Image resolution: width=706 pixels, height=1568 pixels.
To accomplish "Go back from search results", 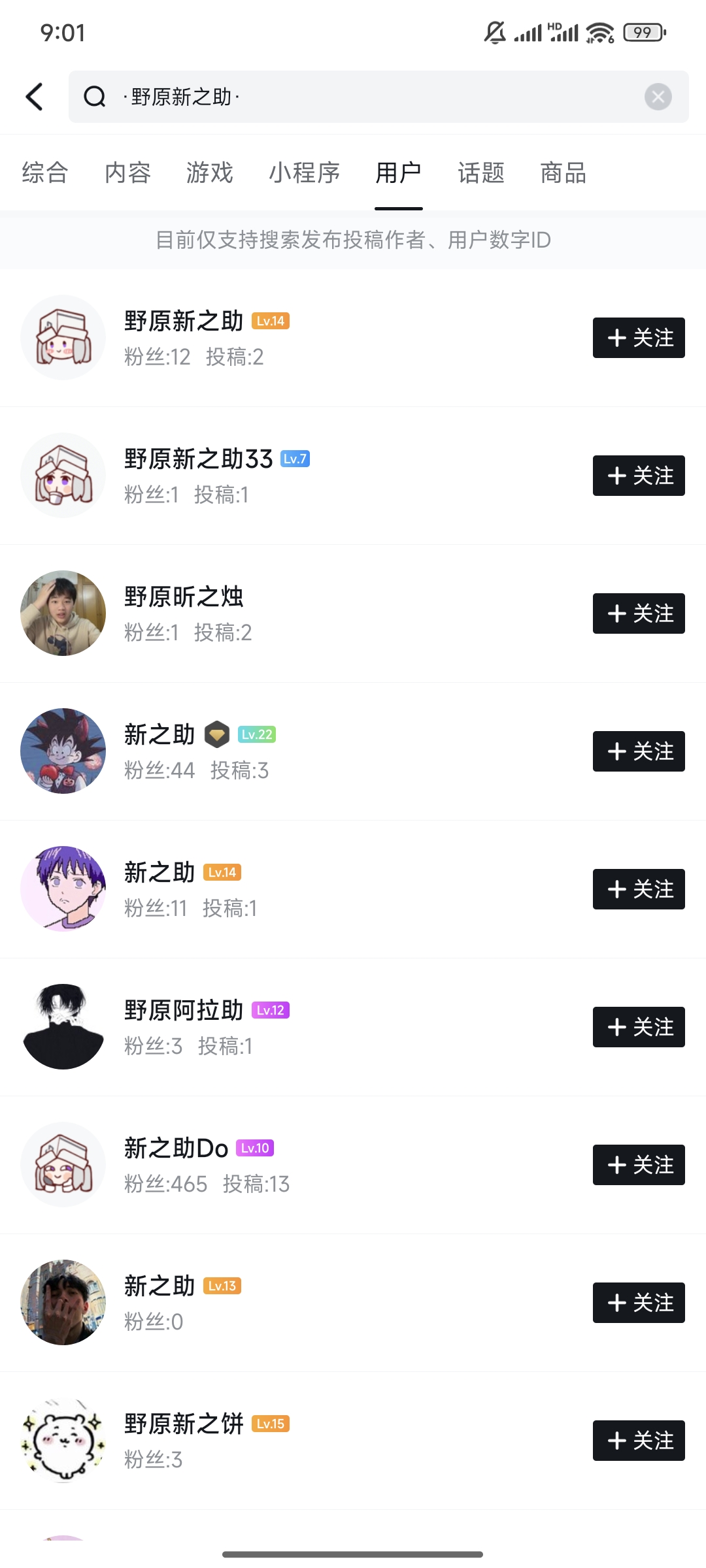I will [x=35, y=97].
